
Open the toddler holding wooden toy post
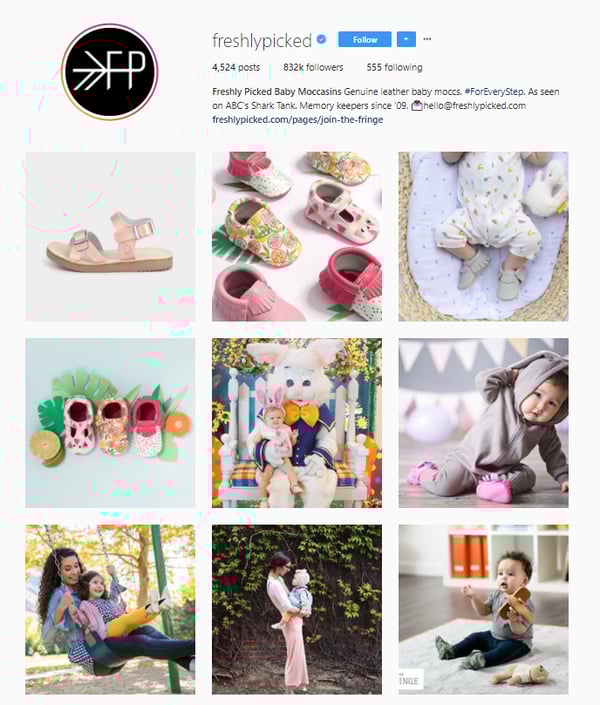[x=483, y=608]
